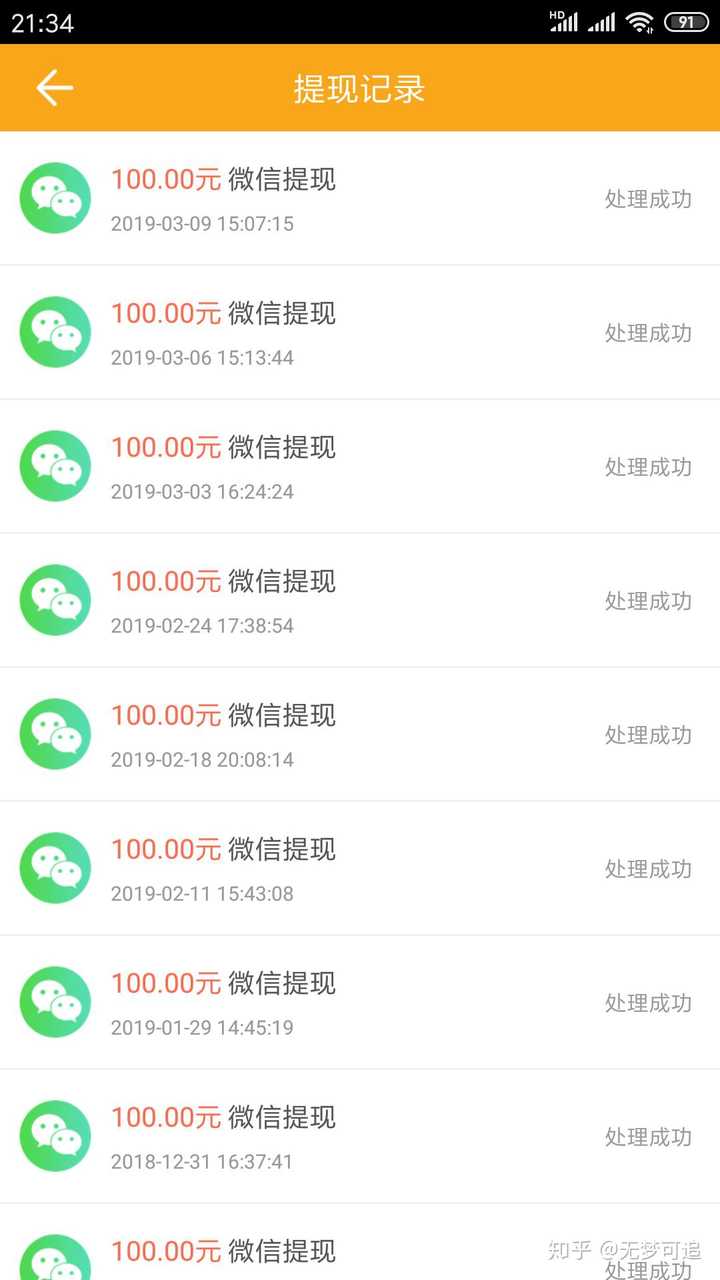Click the 100.00元 amount on the 2019-01-29 row
Image resolution: width=720 pixels, height=1280 pixels.
tap(165, 983)
